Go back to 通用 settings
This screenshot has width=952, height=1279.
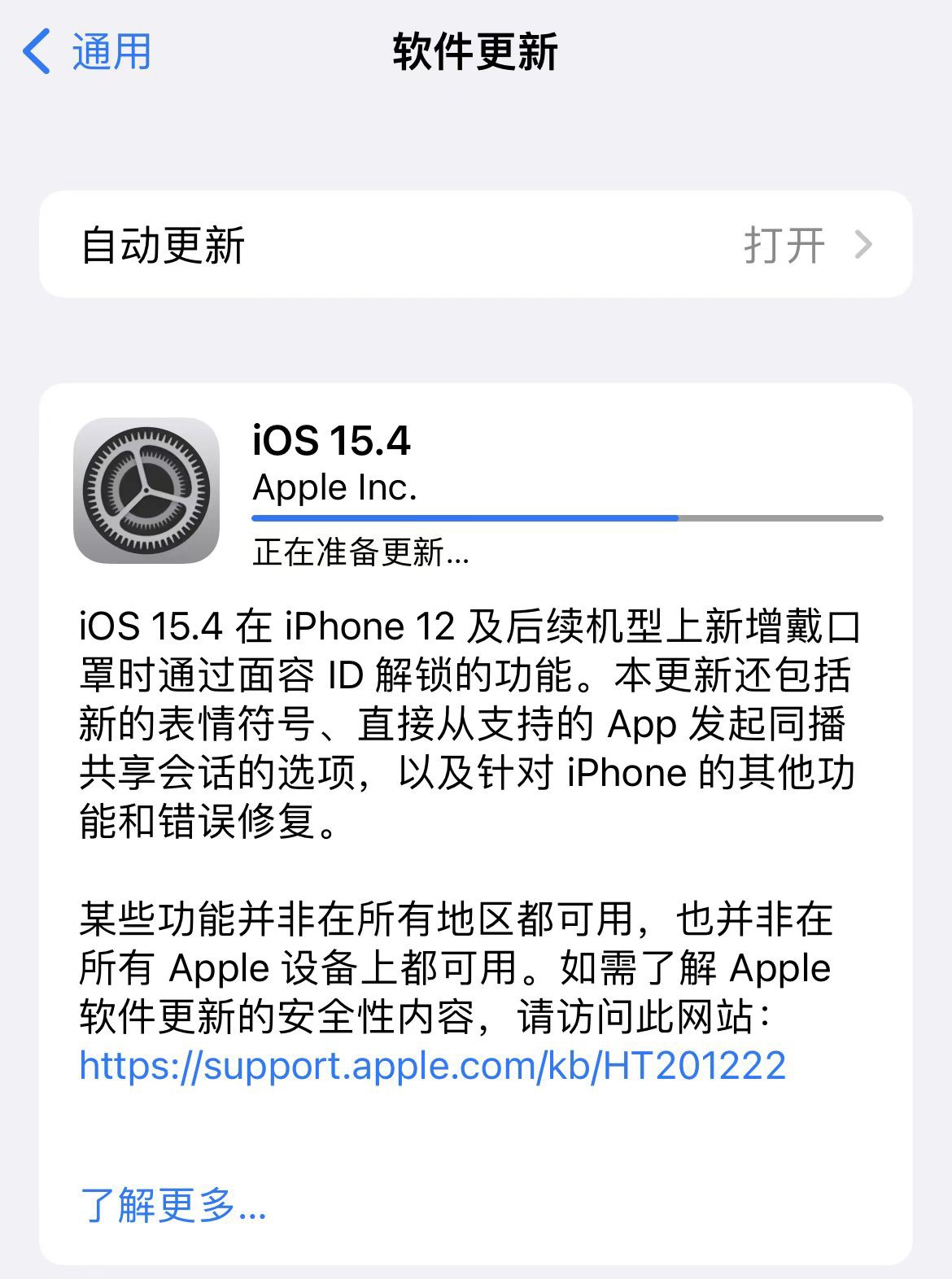88,52
